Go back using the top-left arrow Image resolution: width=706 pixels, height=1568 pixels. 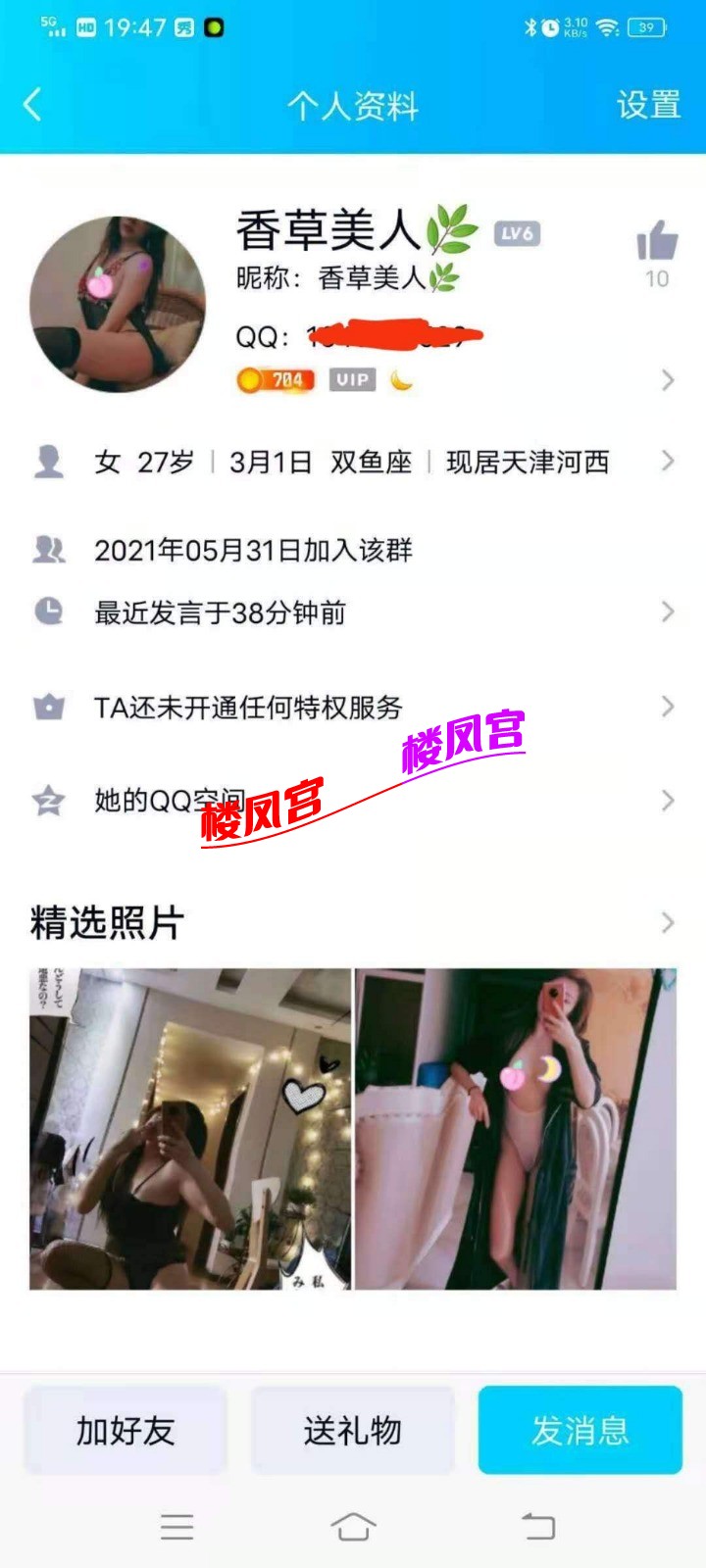(x=33, y=104)
